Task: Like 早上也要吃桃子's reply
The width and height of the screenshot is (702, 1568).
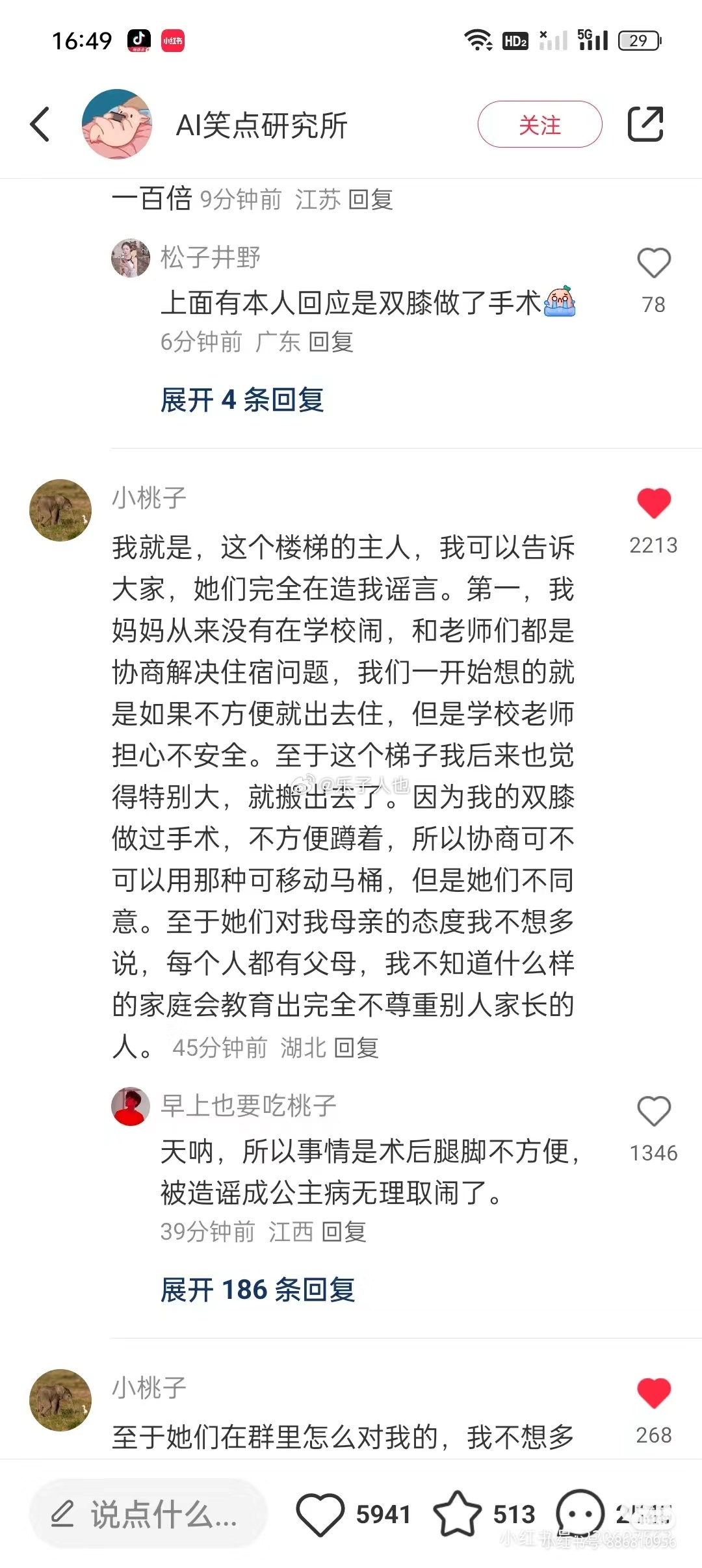Action: [x=653, y=1111]
